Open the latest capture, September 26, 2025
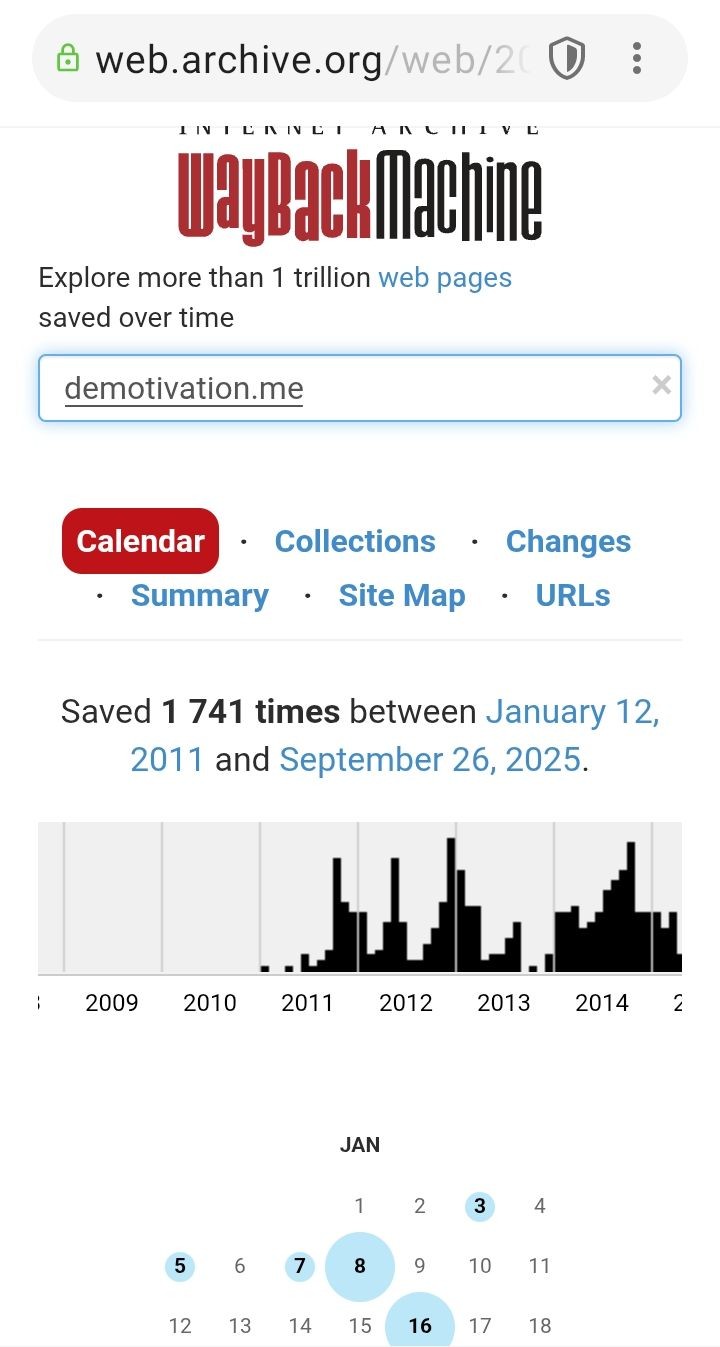The width and height of the screenshot is (720, 1347). click(x=430, y=760)
